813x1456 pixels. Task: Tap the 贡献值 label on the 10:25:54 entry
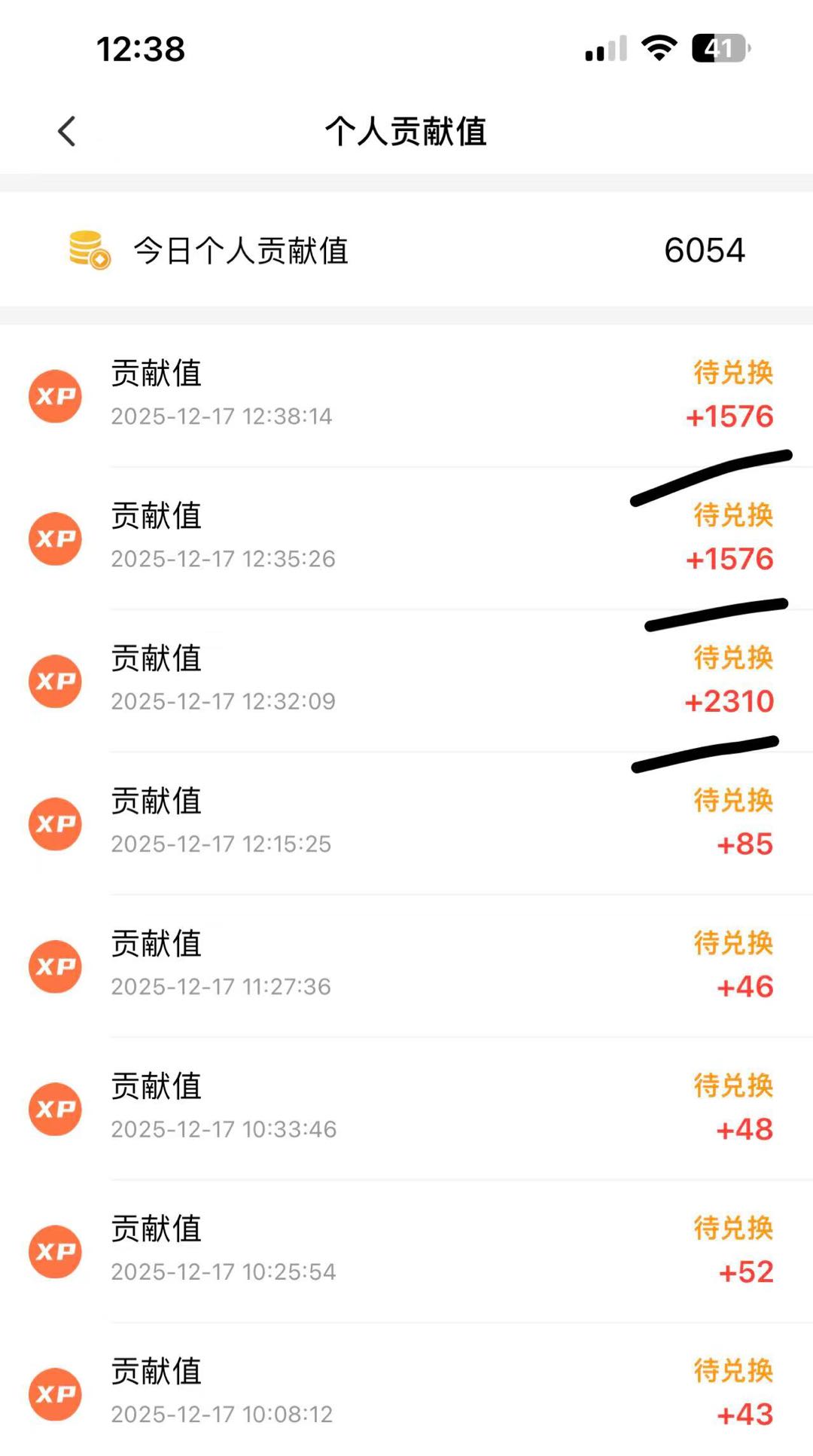pos(156,1229)
